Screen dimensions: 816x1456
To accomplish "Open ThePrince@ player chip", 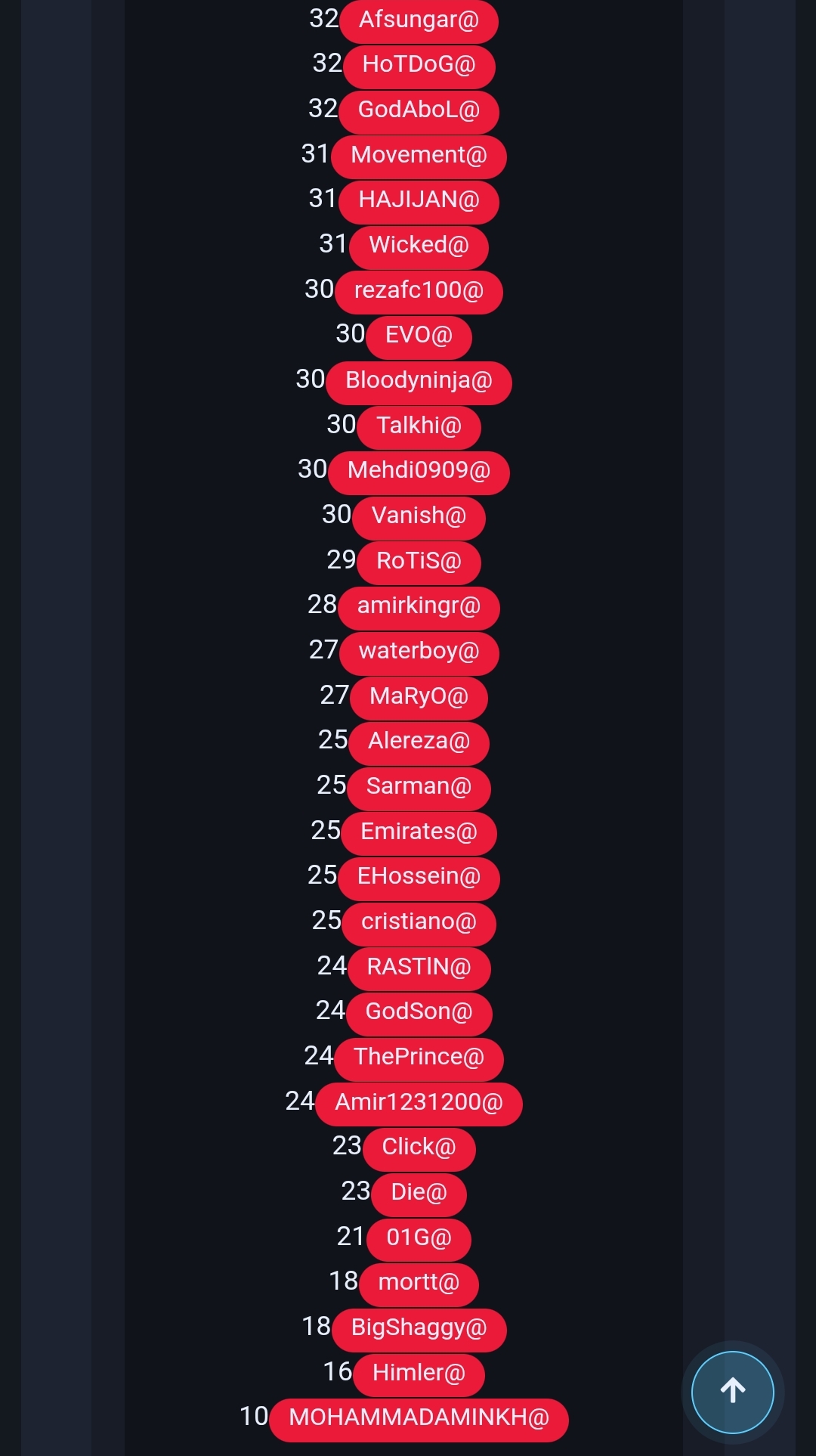I will (419, 1058).
